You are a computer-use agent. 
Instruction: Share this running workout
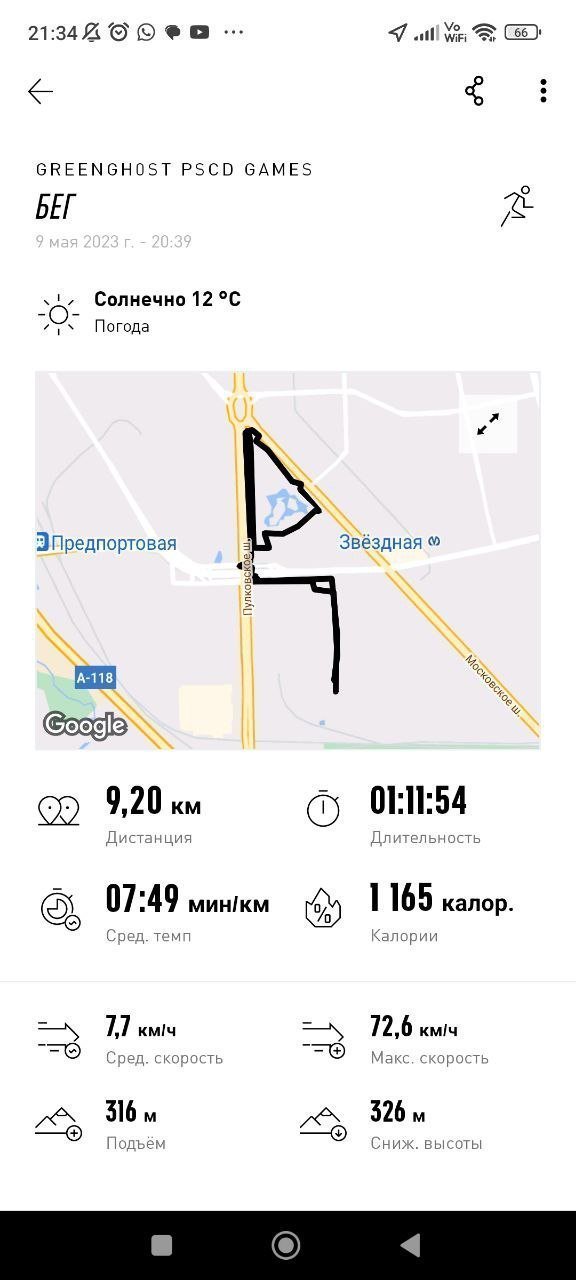[x=474, y=91]
